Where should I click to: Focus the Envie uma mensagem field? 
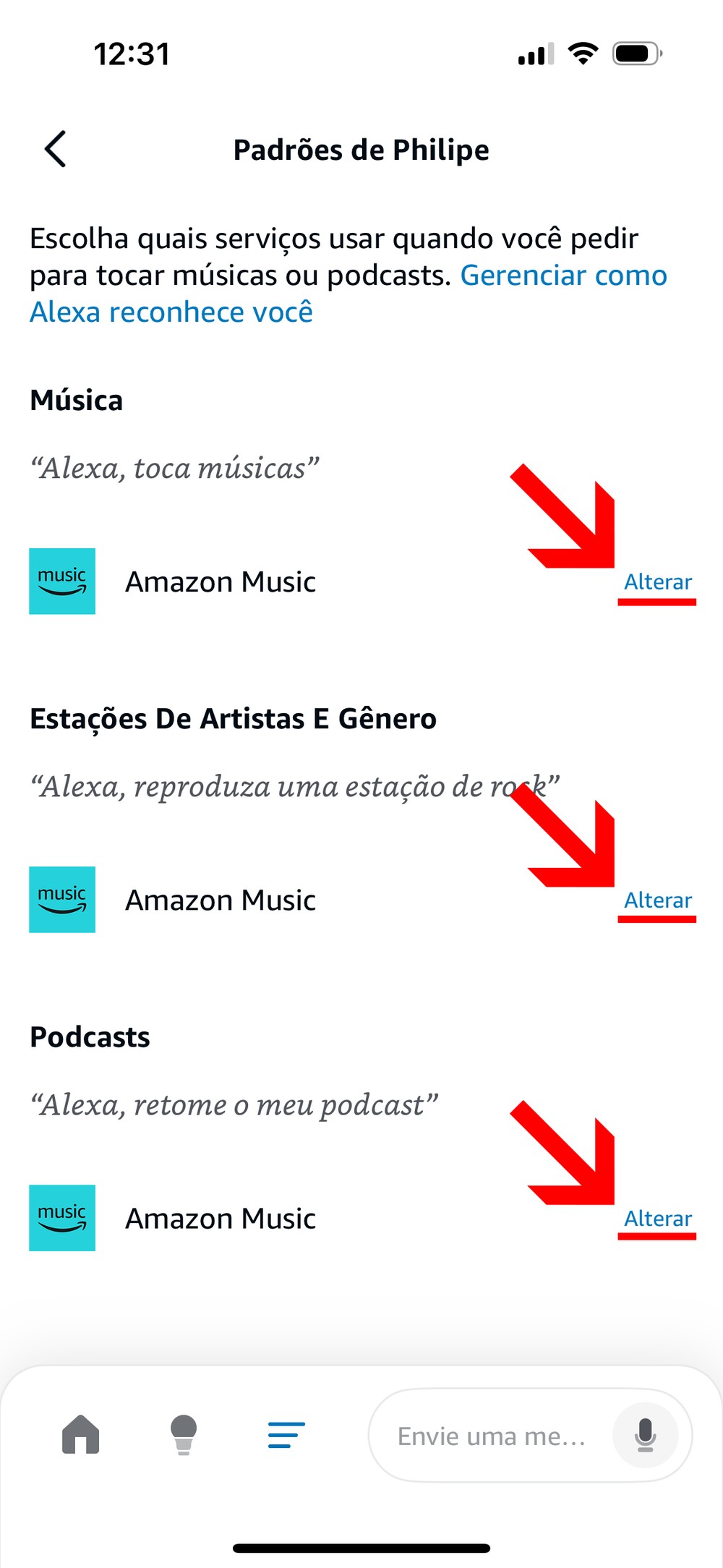point(492,1436)
